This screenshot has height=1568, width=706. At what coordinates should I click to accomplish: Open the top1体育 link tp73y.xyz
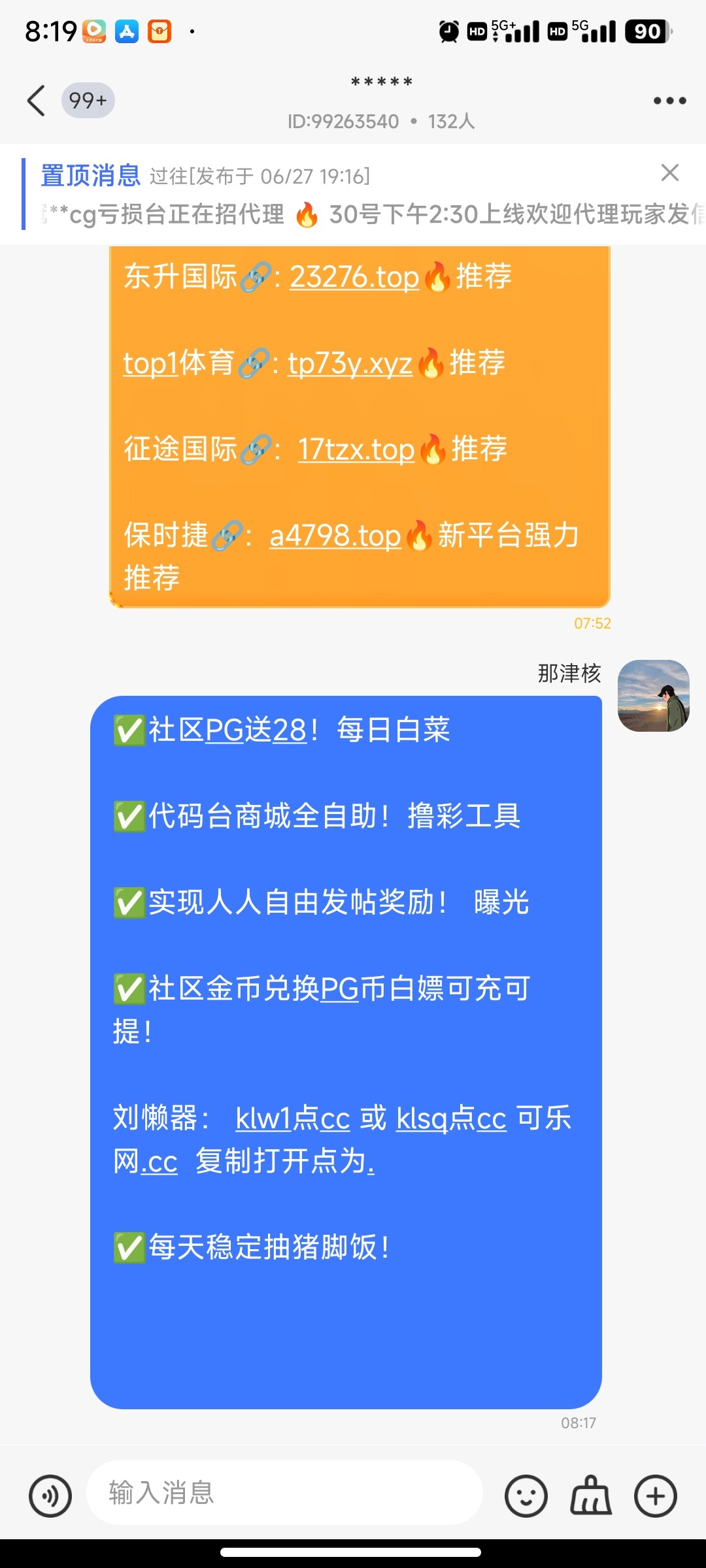pyautogui.click(x=349, y=363)
